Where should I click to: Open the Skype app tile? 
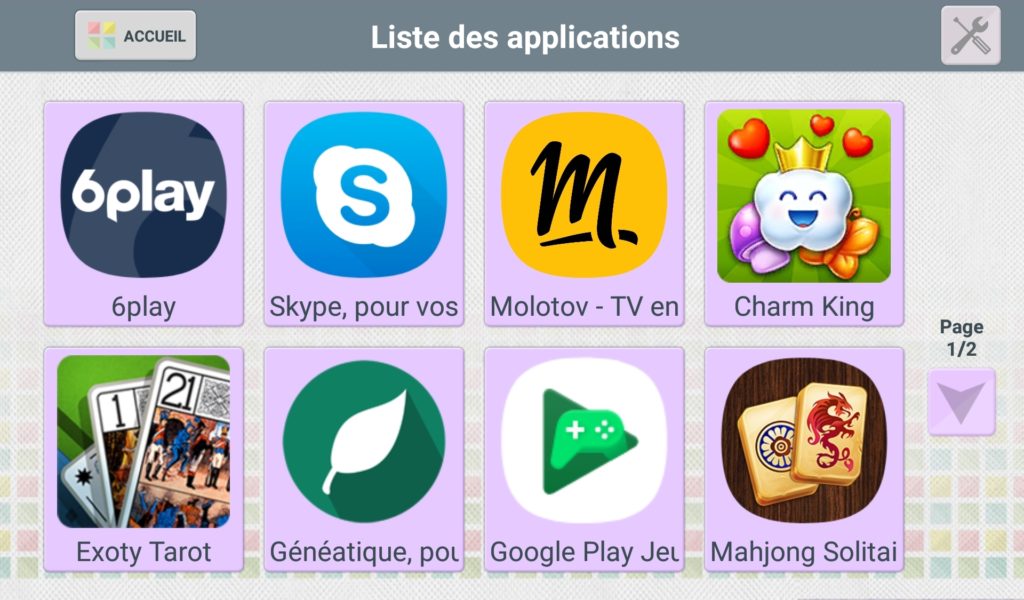pos(363,213)
